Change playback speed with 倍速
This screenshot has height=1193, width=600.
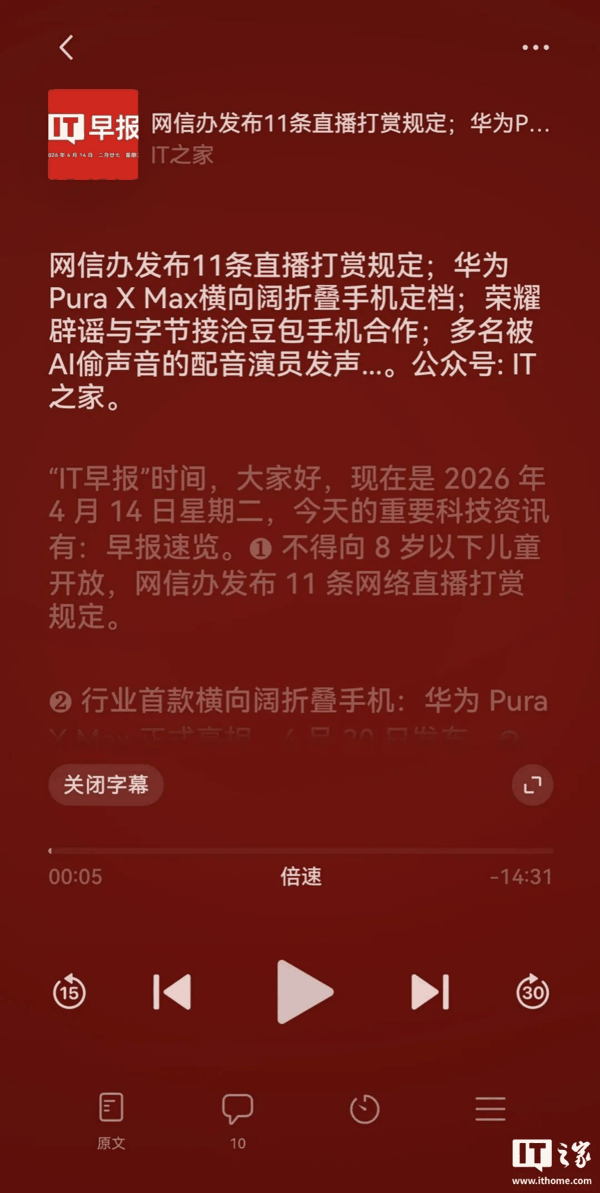(301, 877)
